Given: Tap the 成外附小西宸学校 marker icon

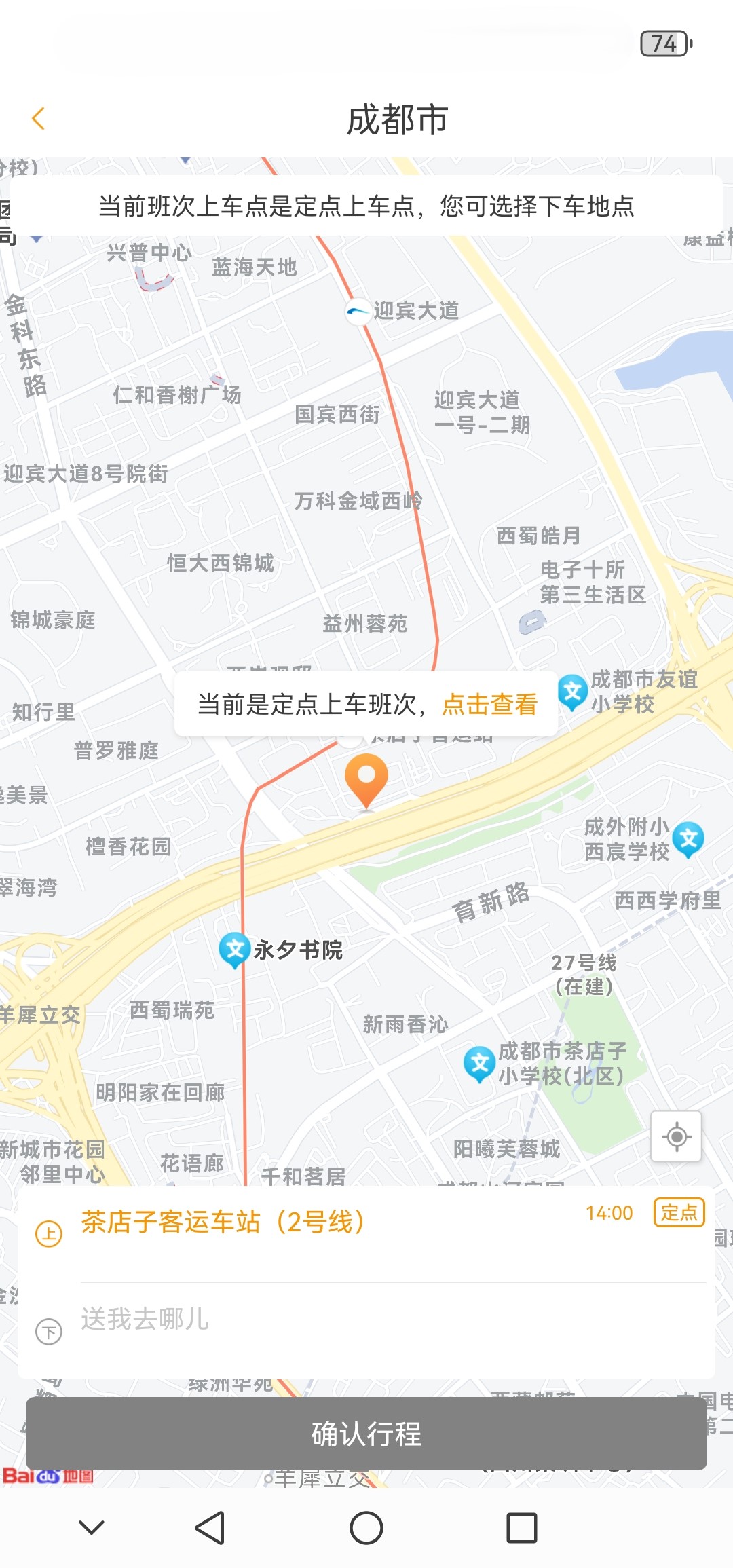Looking at the screenshot, I should pos(688,839).
